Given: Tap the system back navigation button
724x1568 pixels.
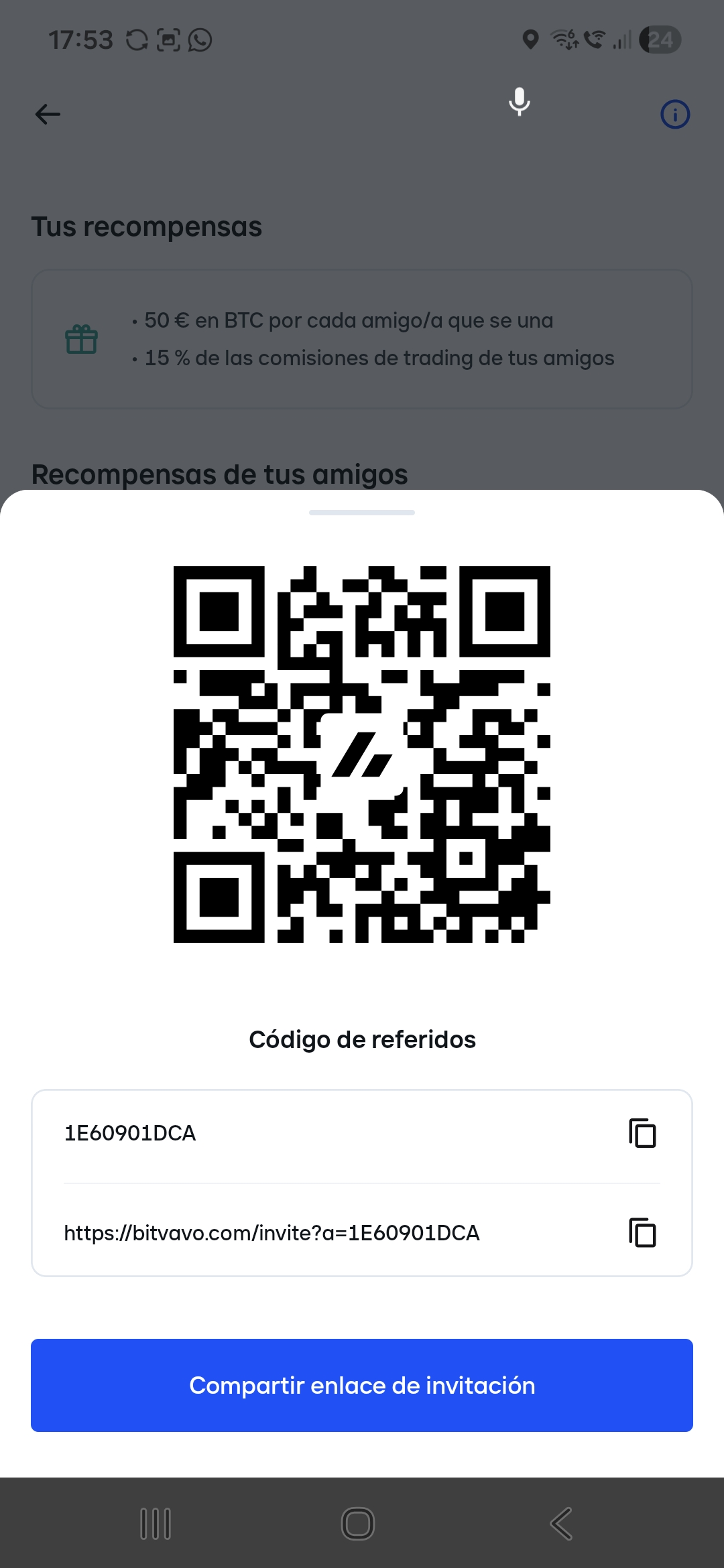Looking at the screenshot, I should pos(561,1524).
